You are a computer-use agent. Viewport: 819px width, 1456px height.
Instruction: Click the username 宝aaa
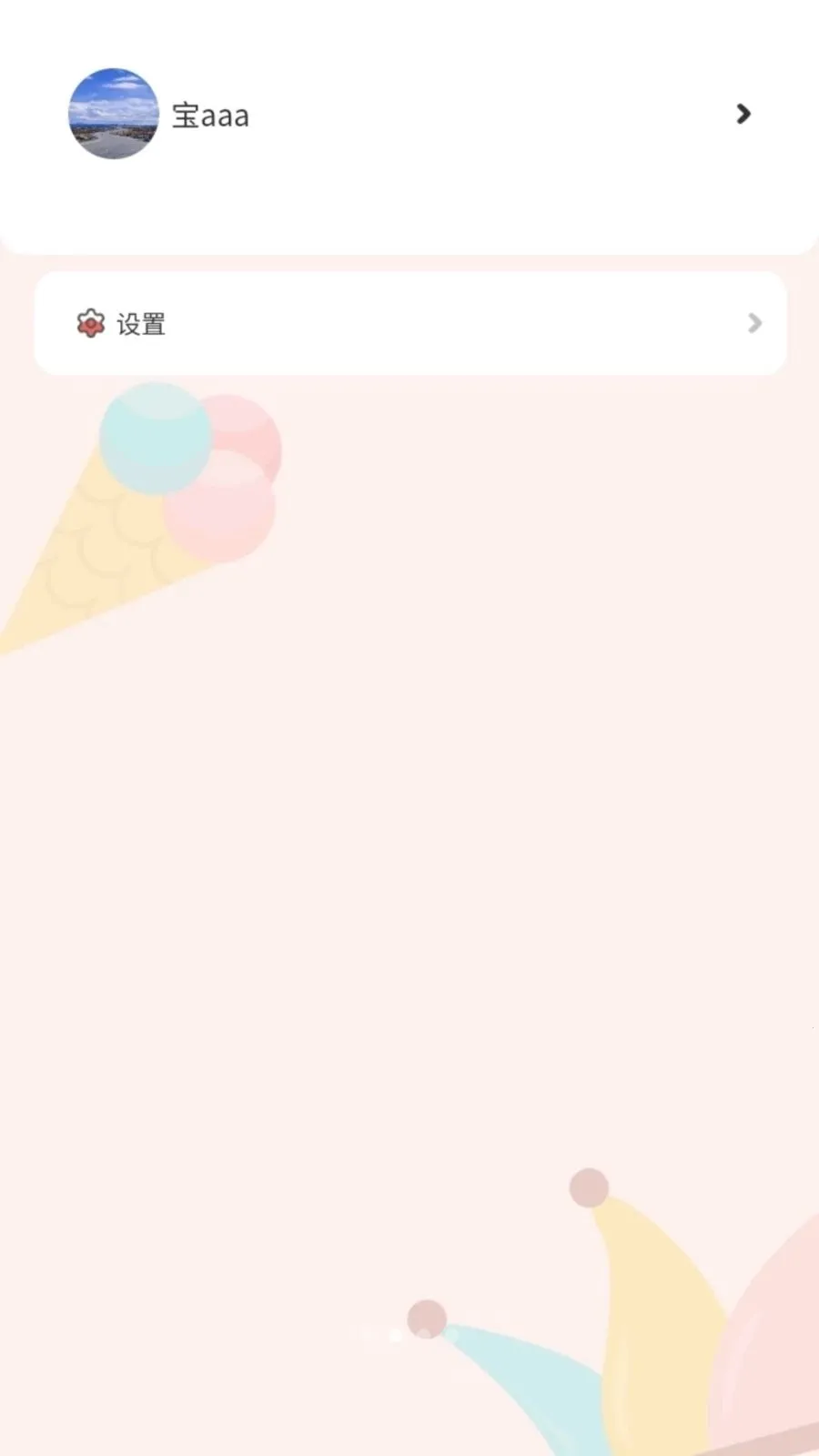(x=210, y=116)
